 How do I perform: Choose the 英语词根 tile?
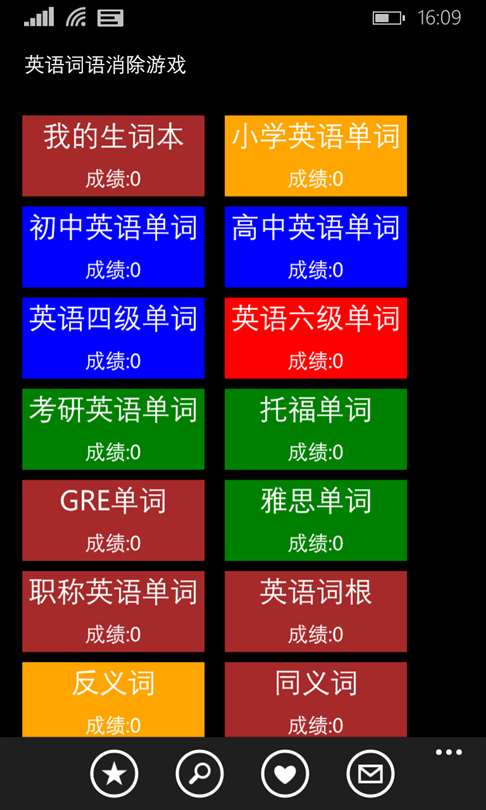(316, 611)
